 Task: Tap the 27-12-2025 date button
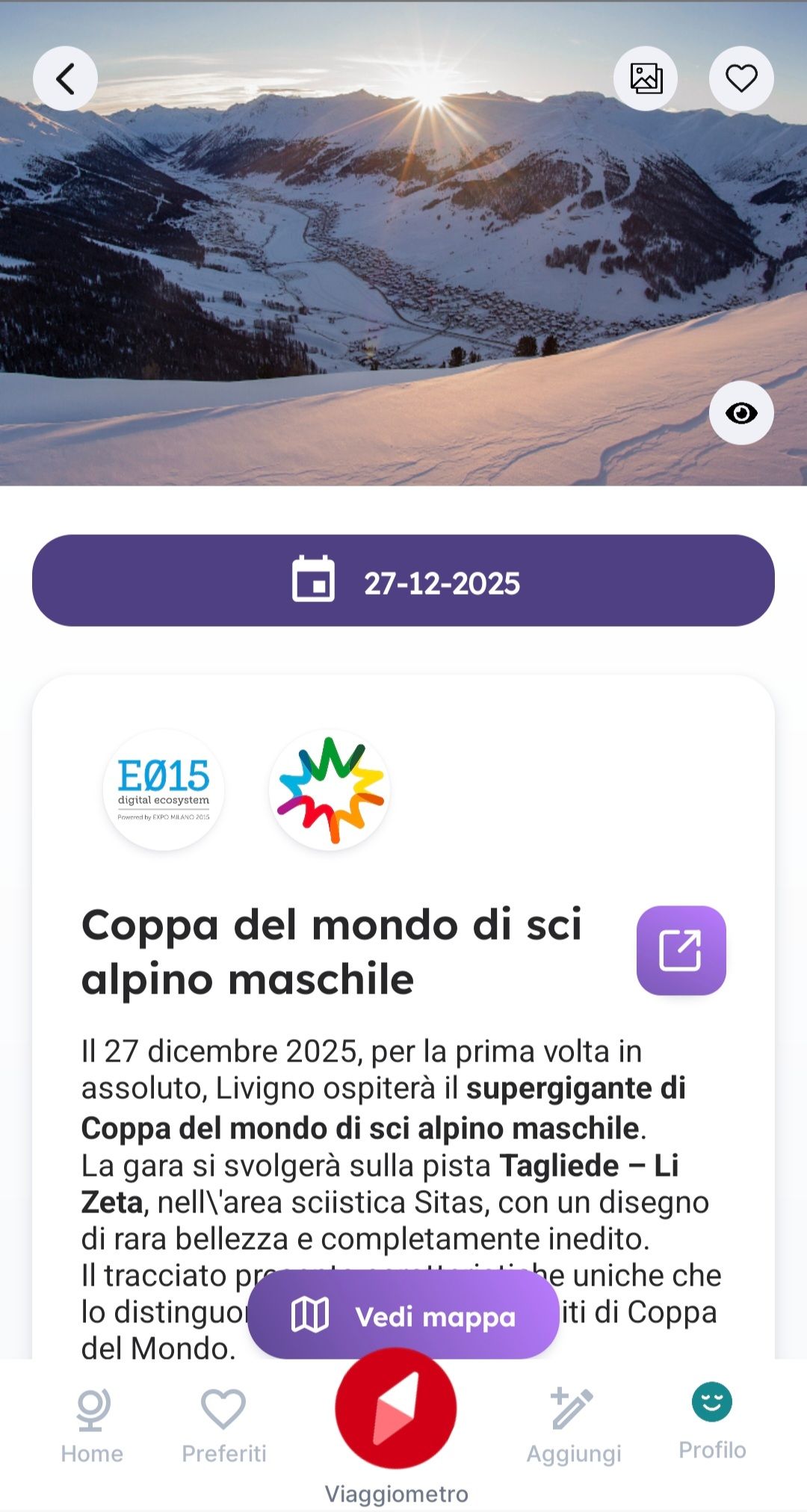click(403, 580)
